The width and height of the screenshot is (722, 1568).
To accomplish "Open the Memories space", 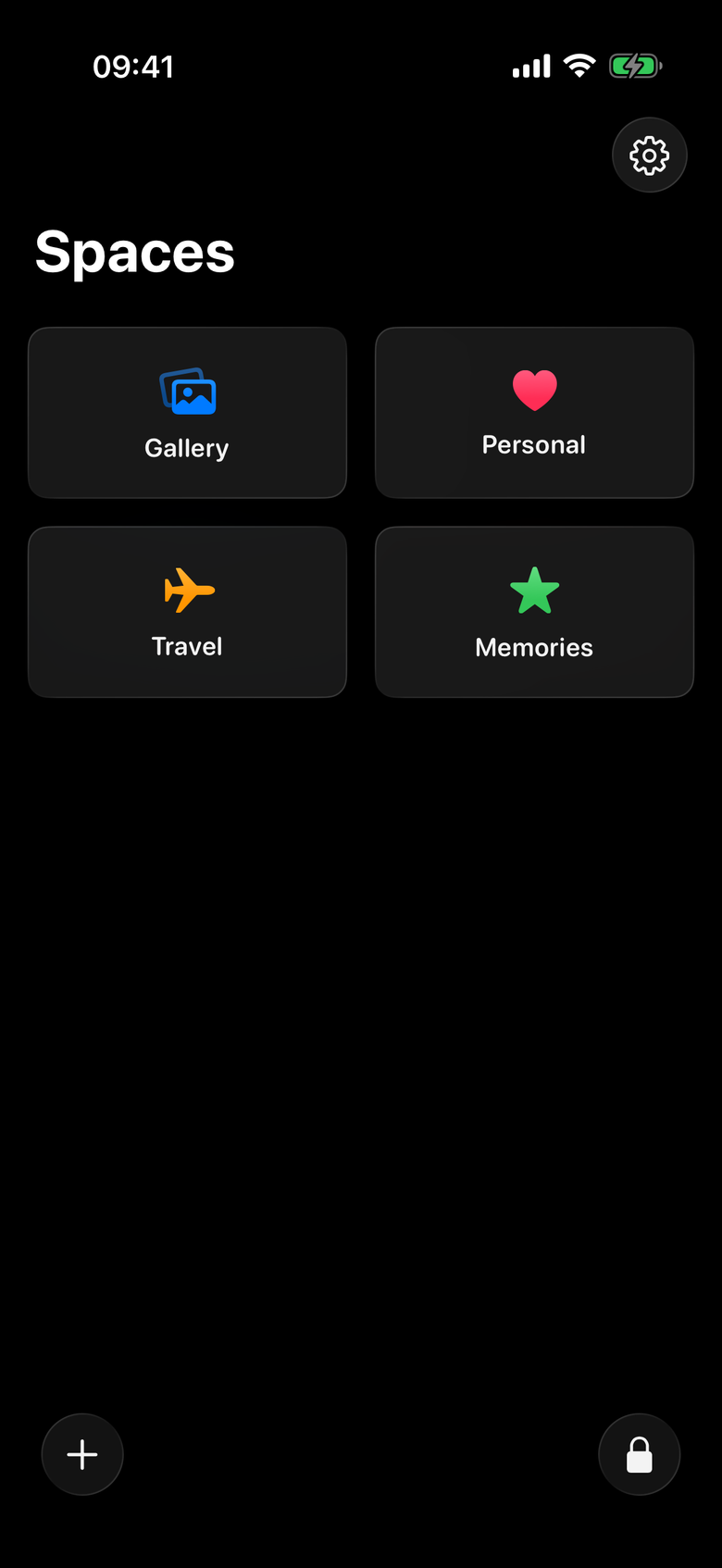I will (x=533, y=611).
